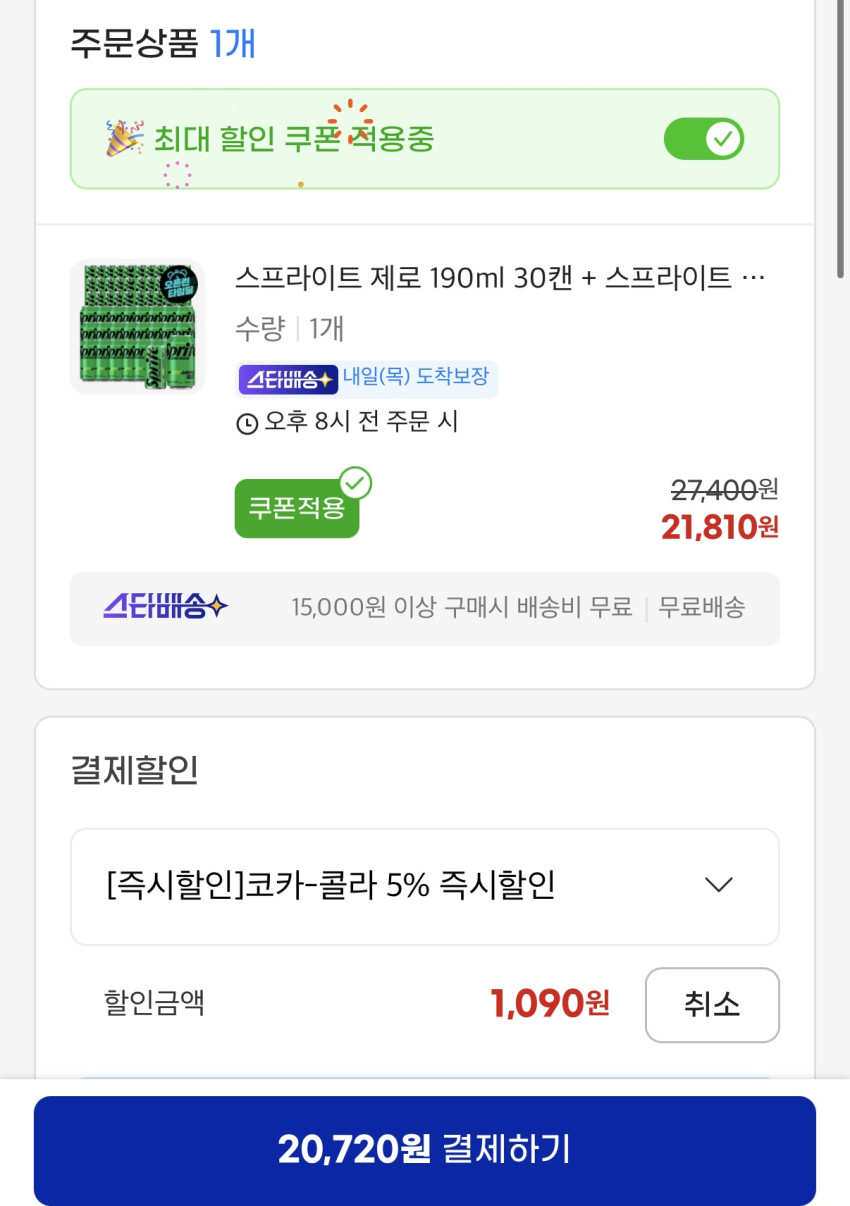Image resolution: width=850 pixels, height=1206 pixels.
Task: Open the Sprite Zero product thumbnail
Action: [137, 327]
